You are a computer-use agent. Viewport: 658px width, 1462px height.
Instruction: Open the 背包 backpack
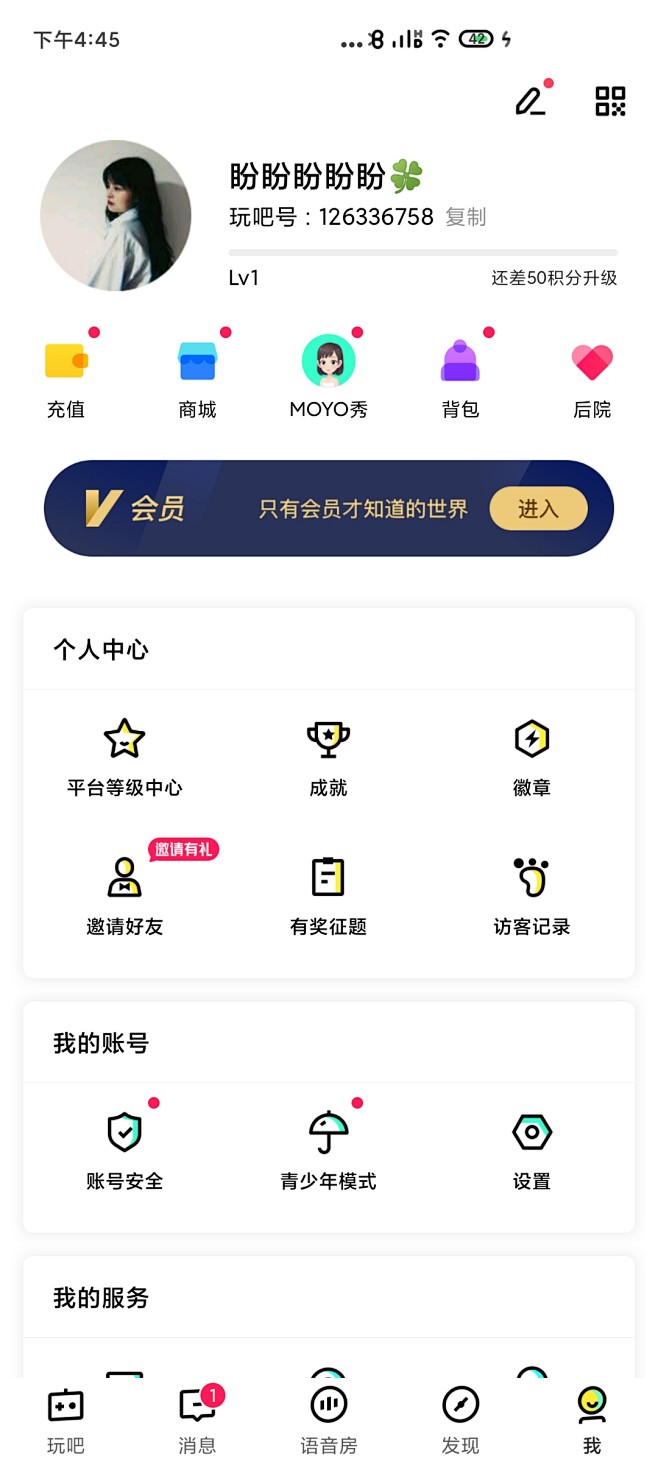coord(460,377)
